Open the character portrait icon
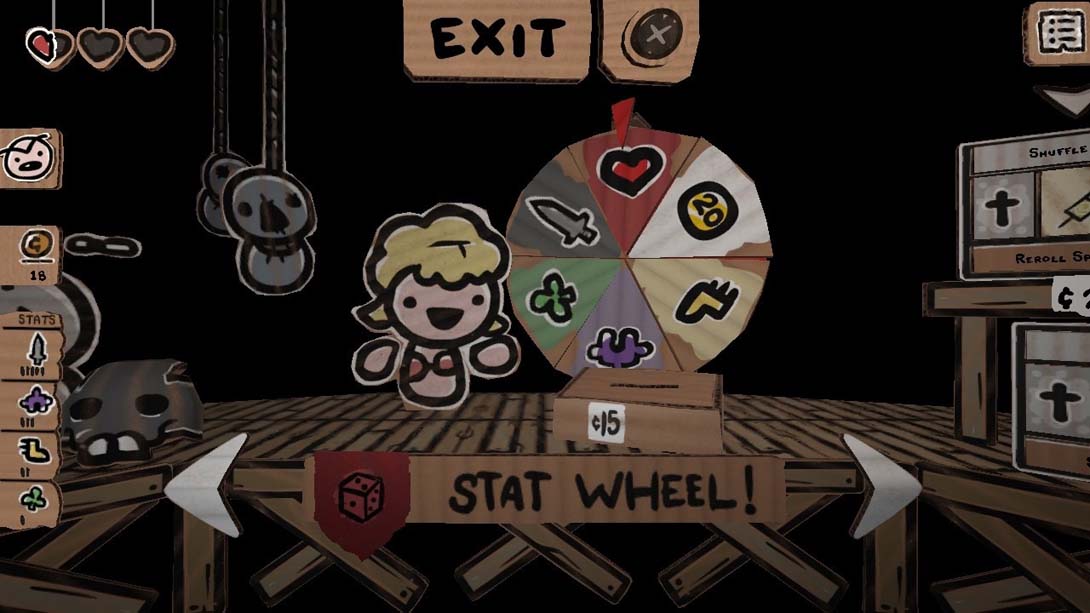Image resolution: width=1090 pixels, height=613 pixels. [27, 159]
